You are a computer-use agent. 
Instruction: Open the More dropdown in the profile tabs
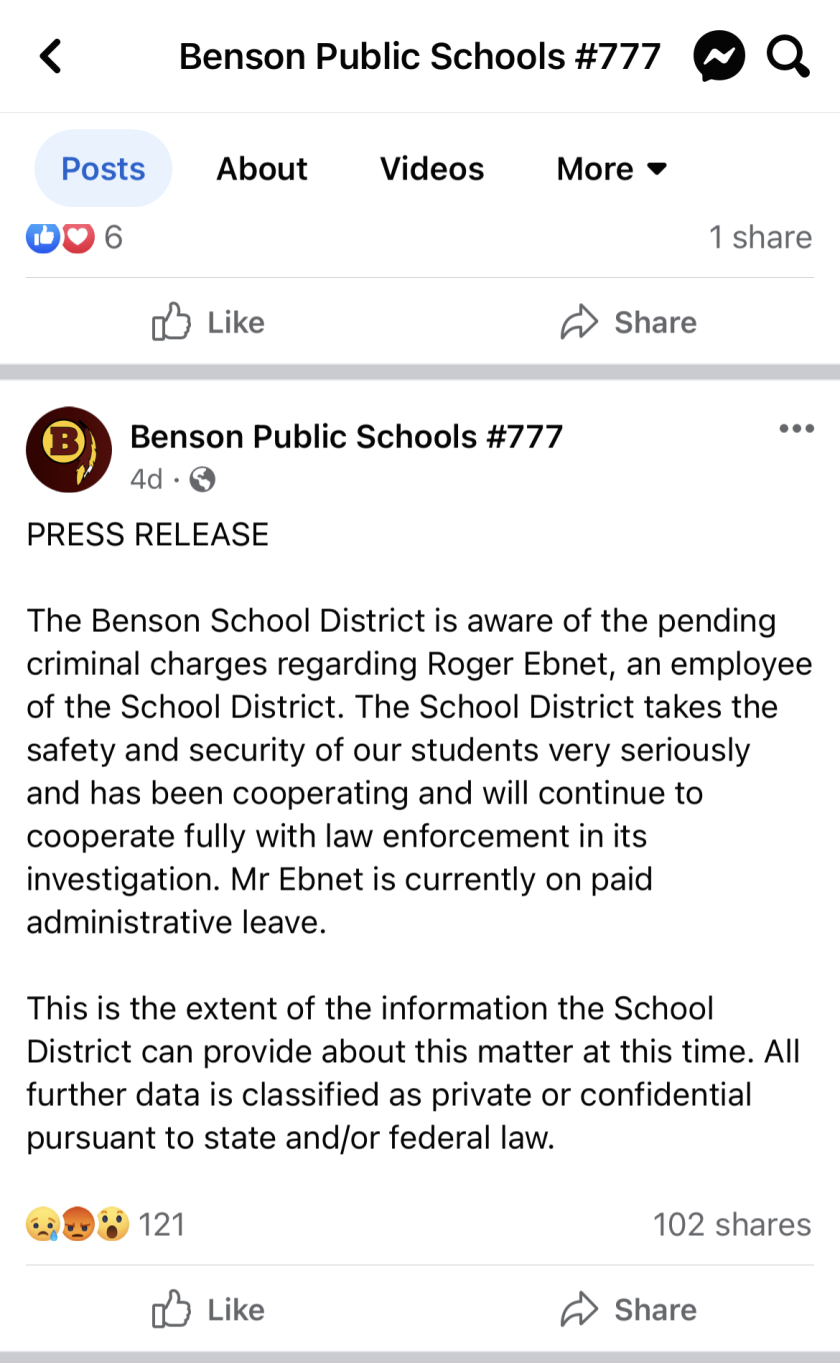[611, 168]
